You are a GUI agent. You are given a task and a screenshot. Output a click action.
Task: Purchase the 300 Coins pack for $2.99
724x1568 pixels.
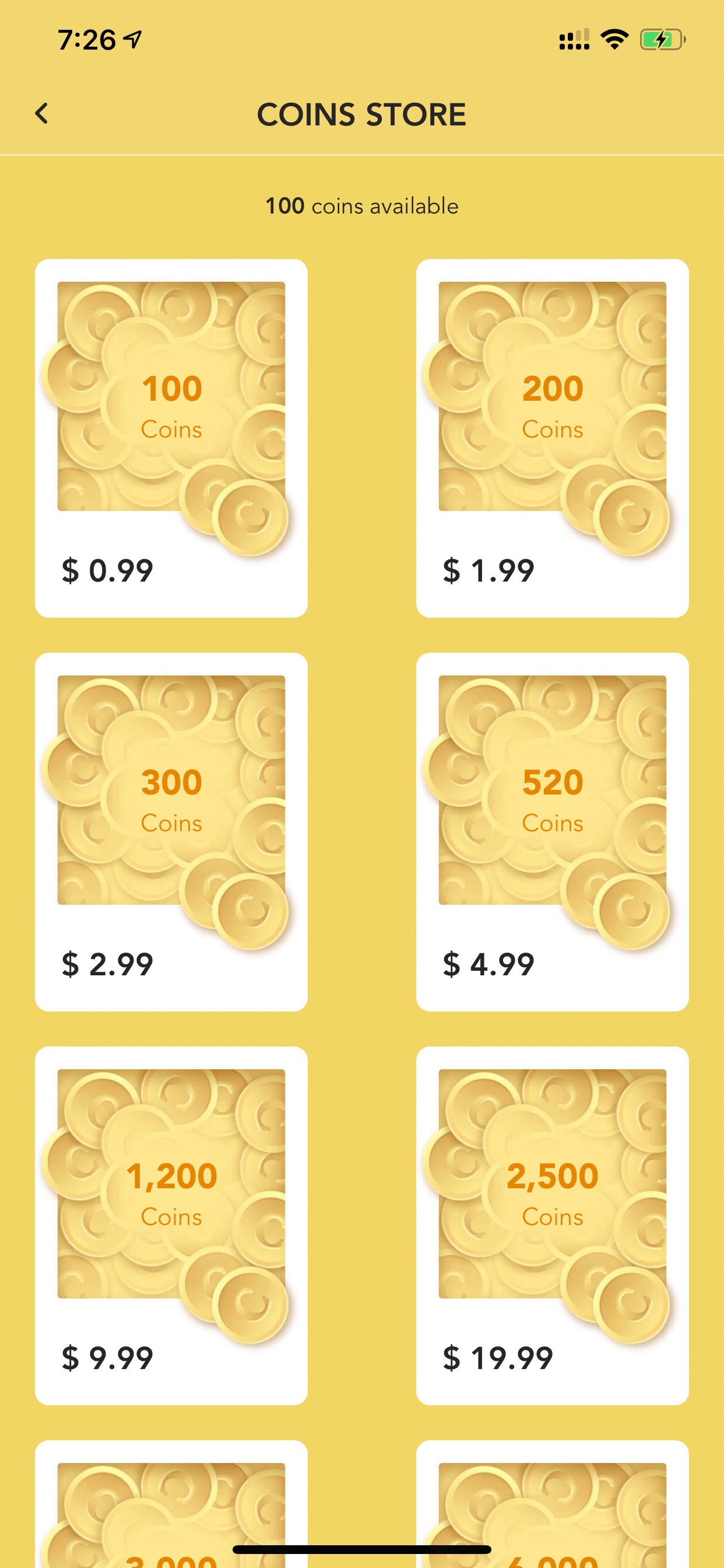(171, 831)
